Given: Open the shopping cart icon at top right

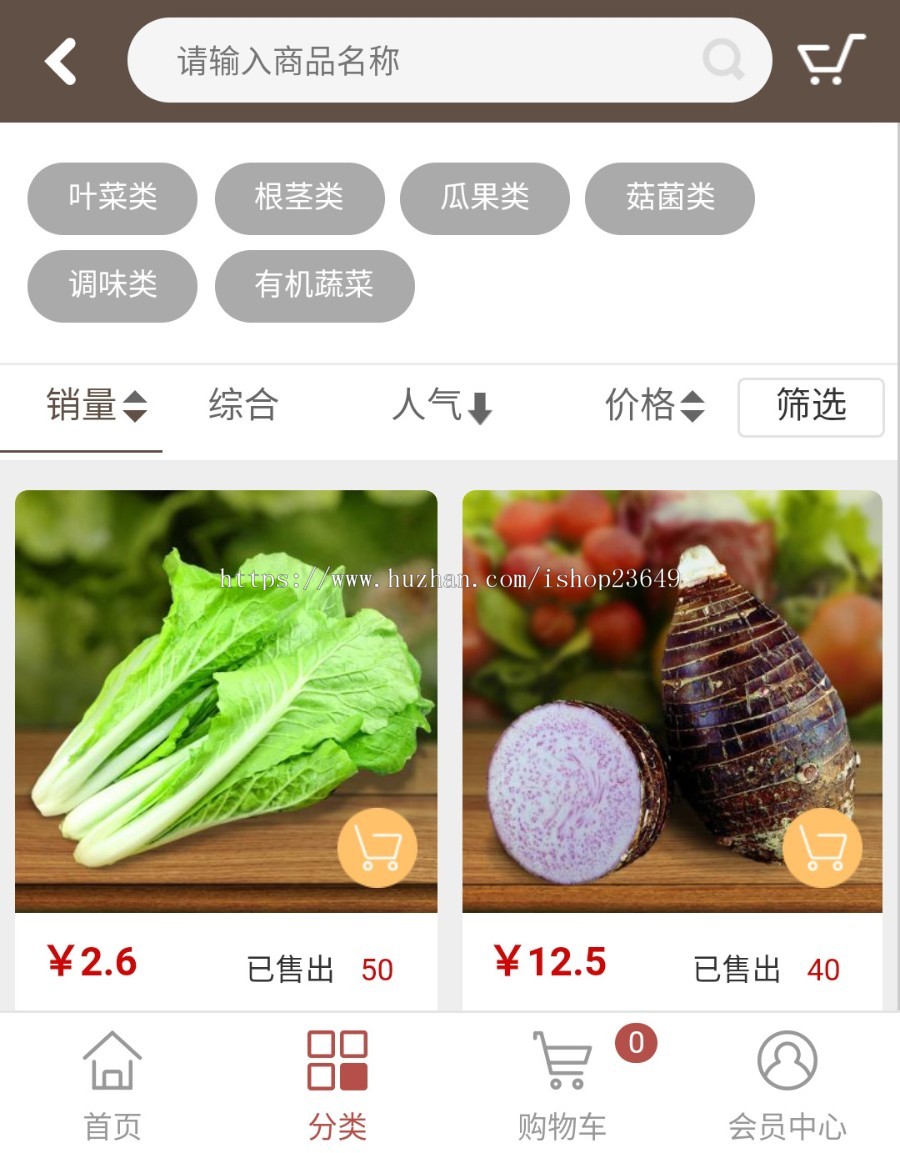Looking at the screenshot, I should tap(833, 60).
